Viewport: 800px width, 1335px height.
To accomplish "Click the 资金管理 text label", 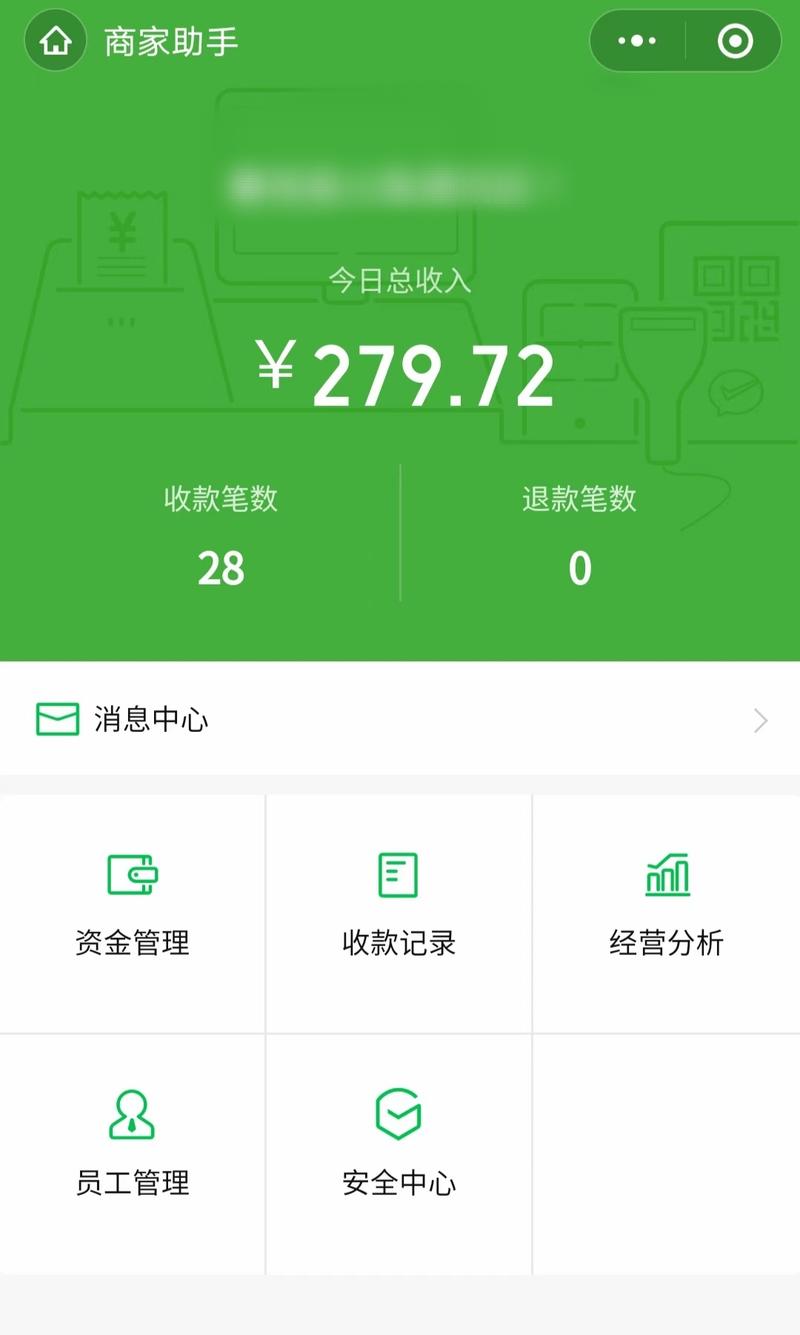I will pyautogui.click(x=132, y=942).
